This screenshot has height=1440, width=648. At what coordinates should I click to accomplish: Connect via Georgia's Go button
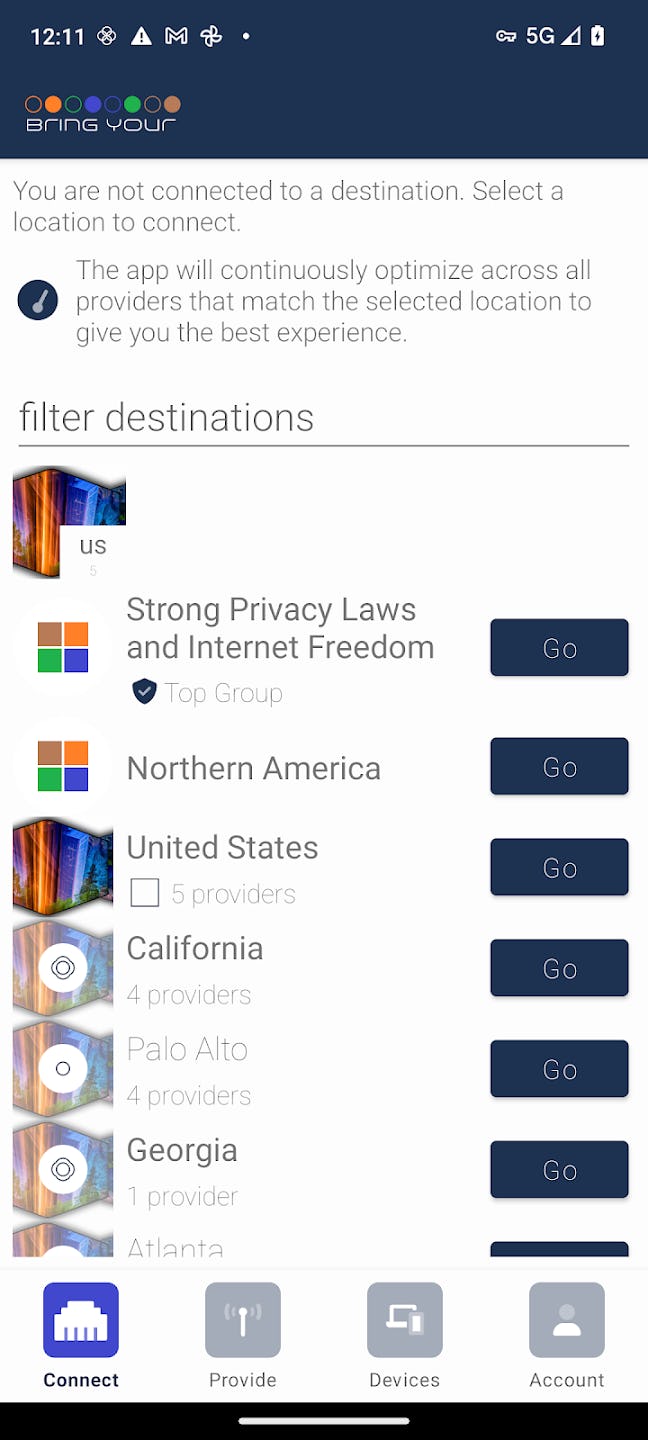tap(559, 1170)
